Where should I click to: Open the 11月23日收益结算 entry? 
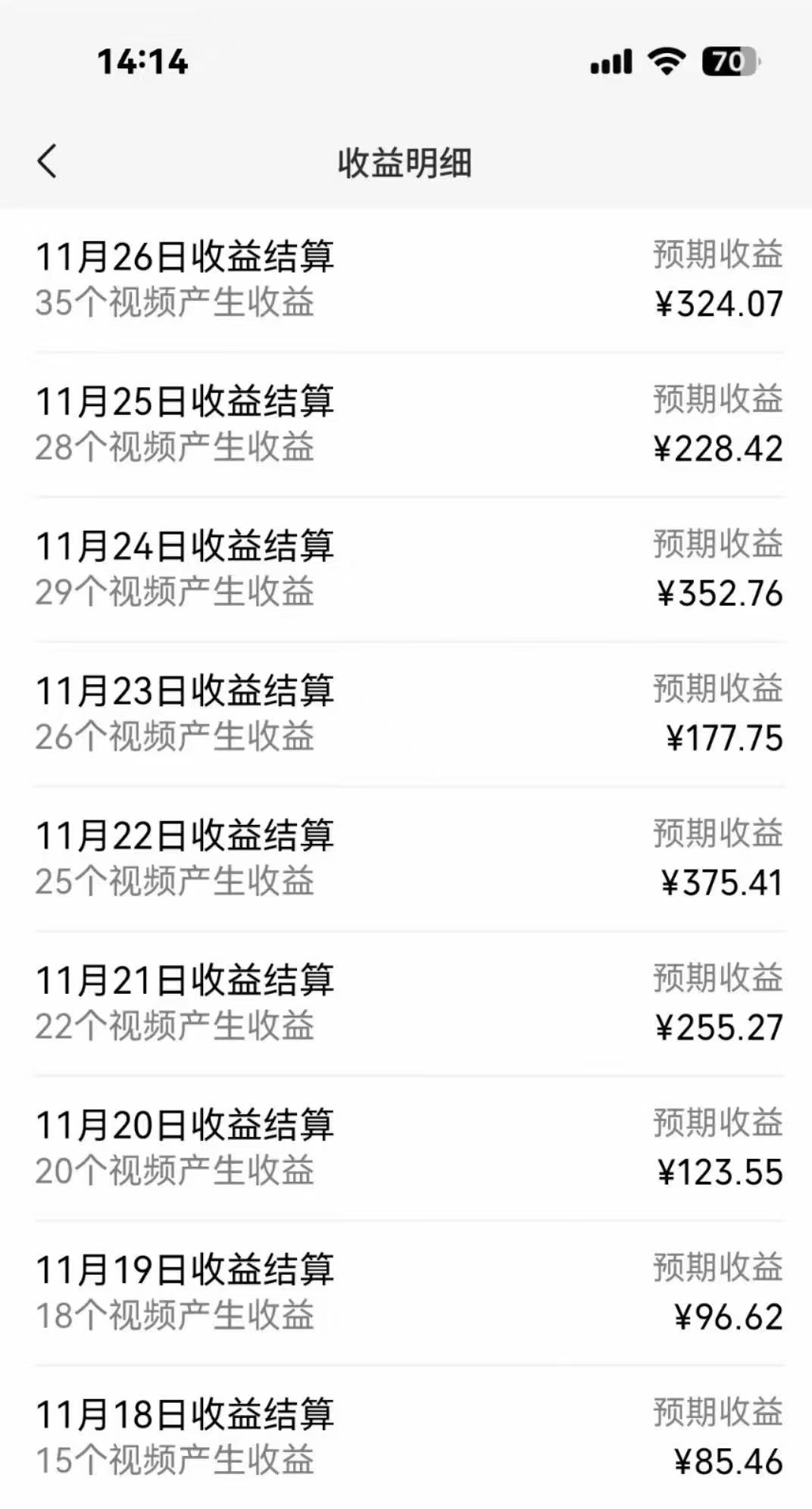(x=187, y=691)
